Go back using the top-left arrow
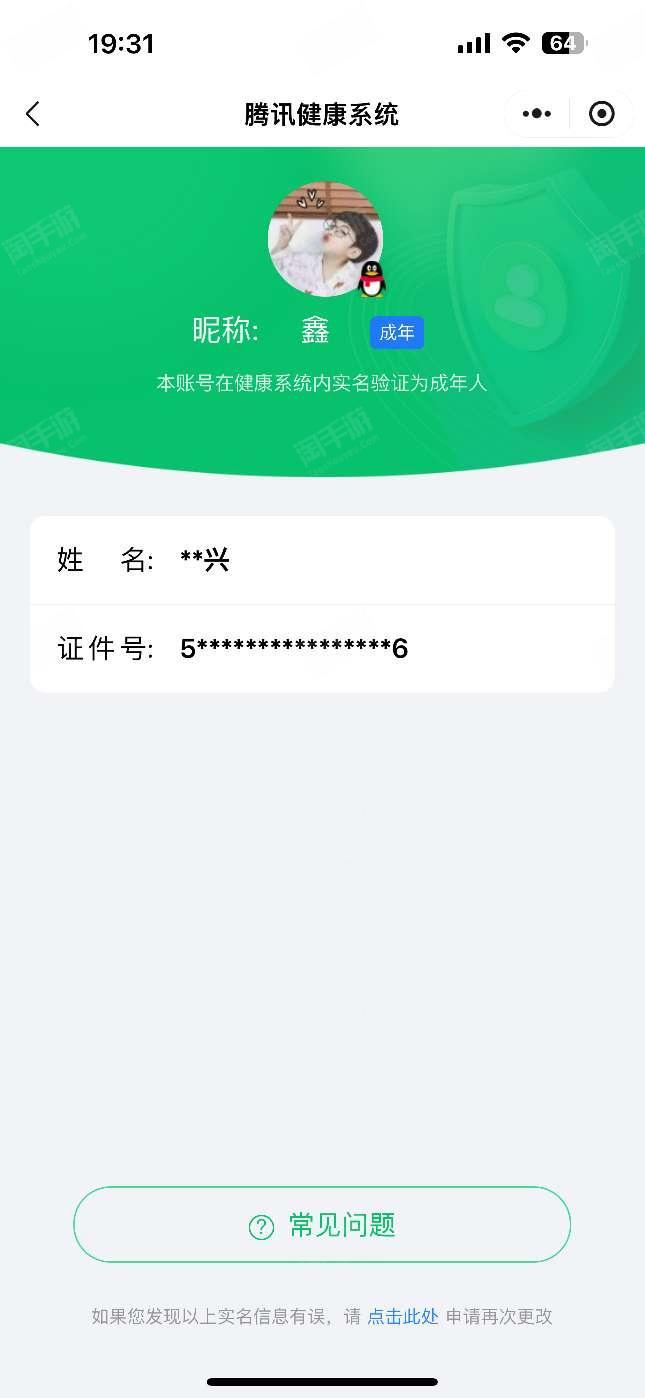Viewport: 645px width, 1398px height. (33, 114)
